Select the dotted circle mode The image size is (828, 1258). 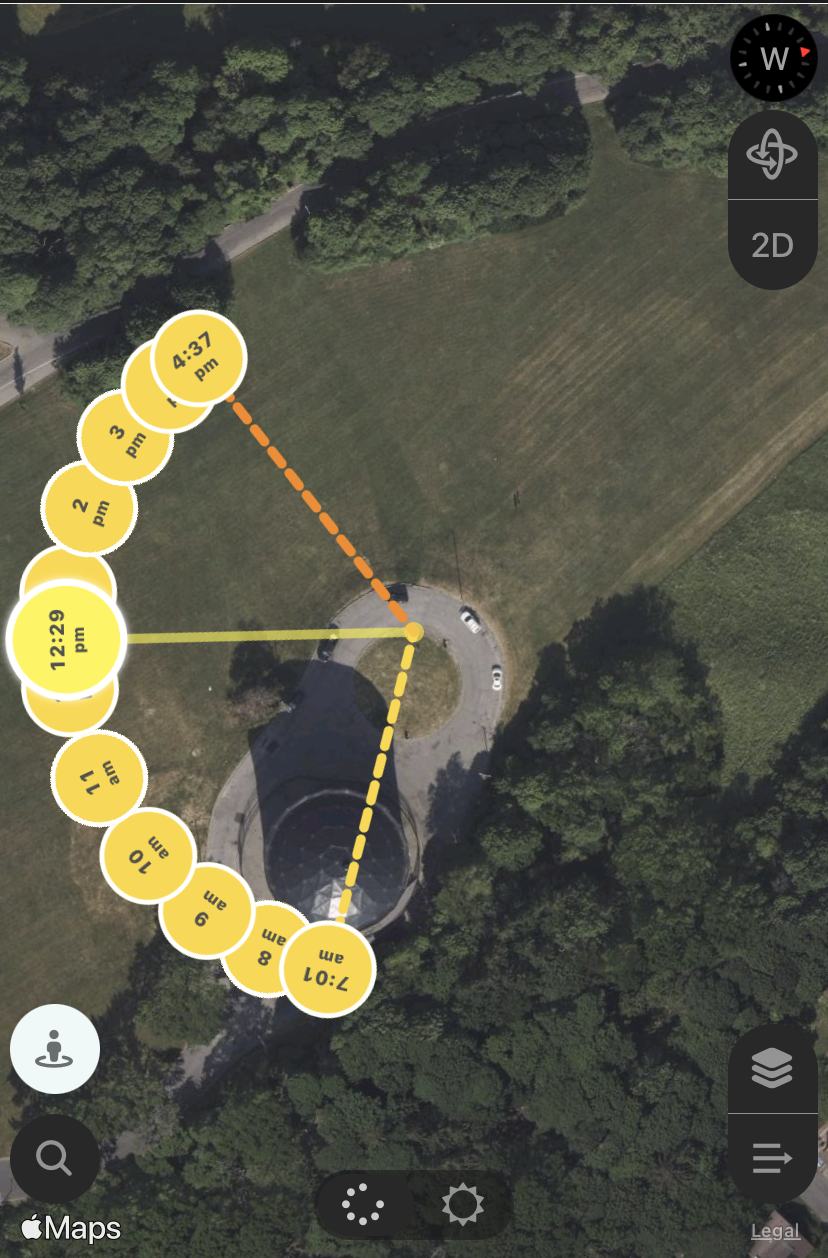[364, 1205]
